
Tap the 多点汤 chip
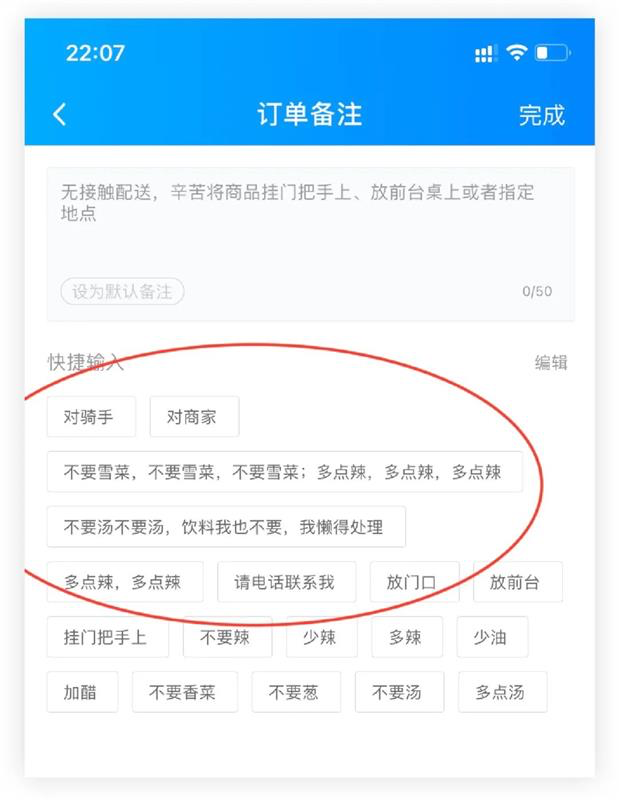pos(502,692)
